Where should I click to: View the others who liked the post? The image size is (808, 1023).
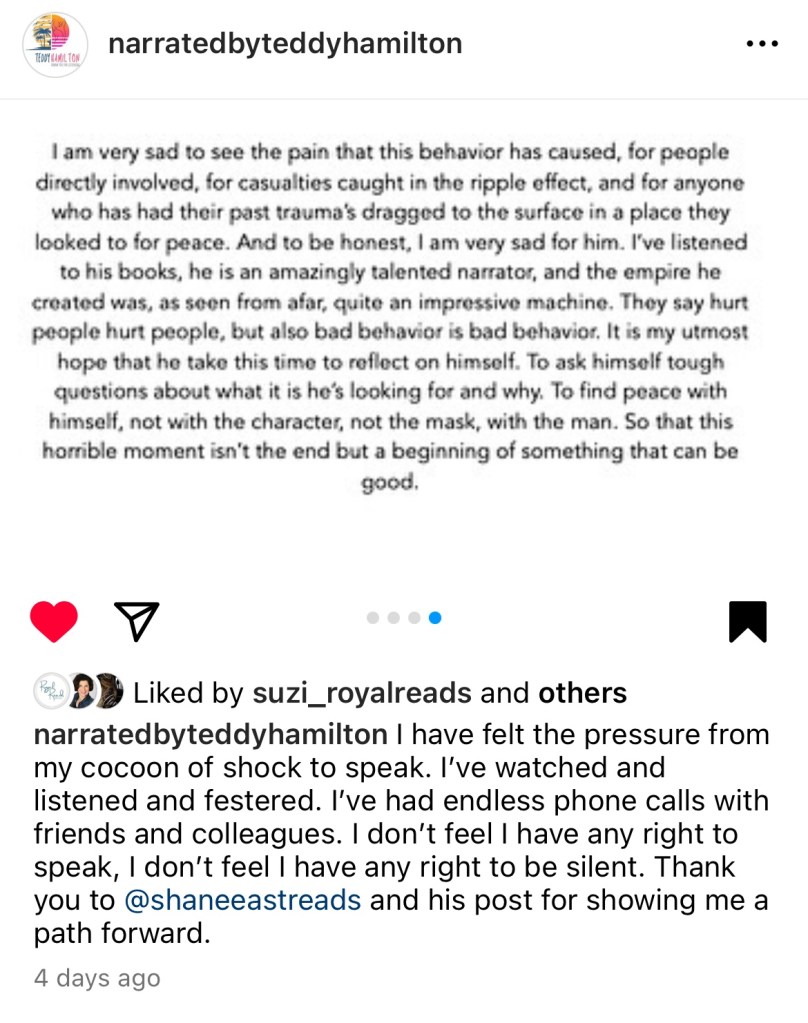582,692
